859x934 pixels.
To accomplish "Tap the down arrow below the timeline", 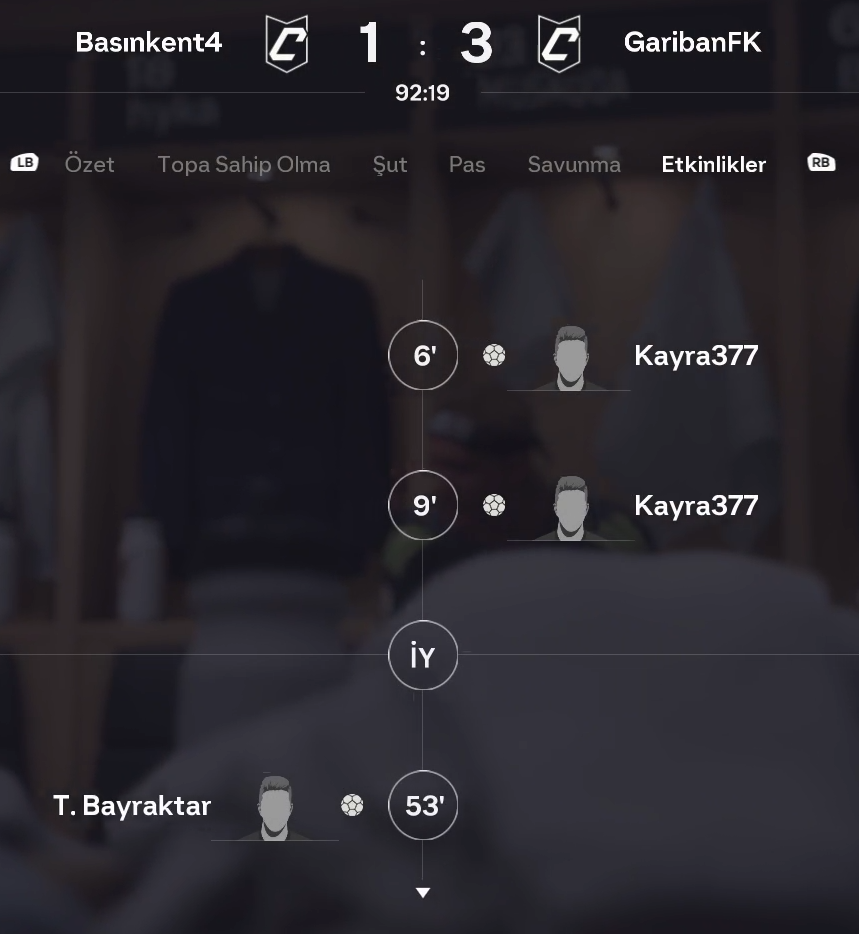I will tap(423, 892).
